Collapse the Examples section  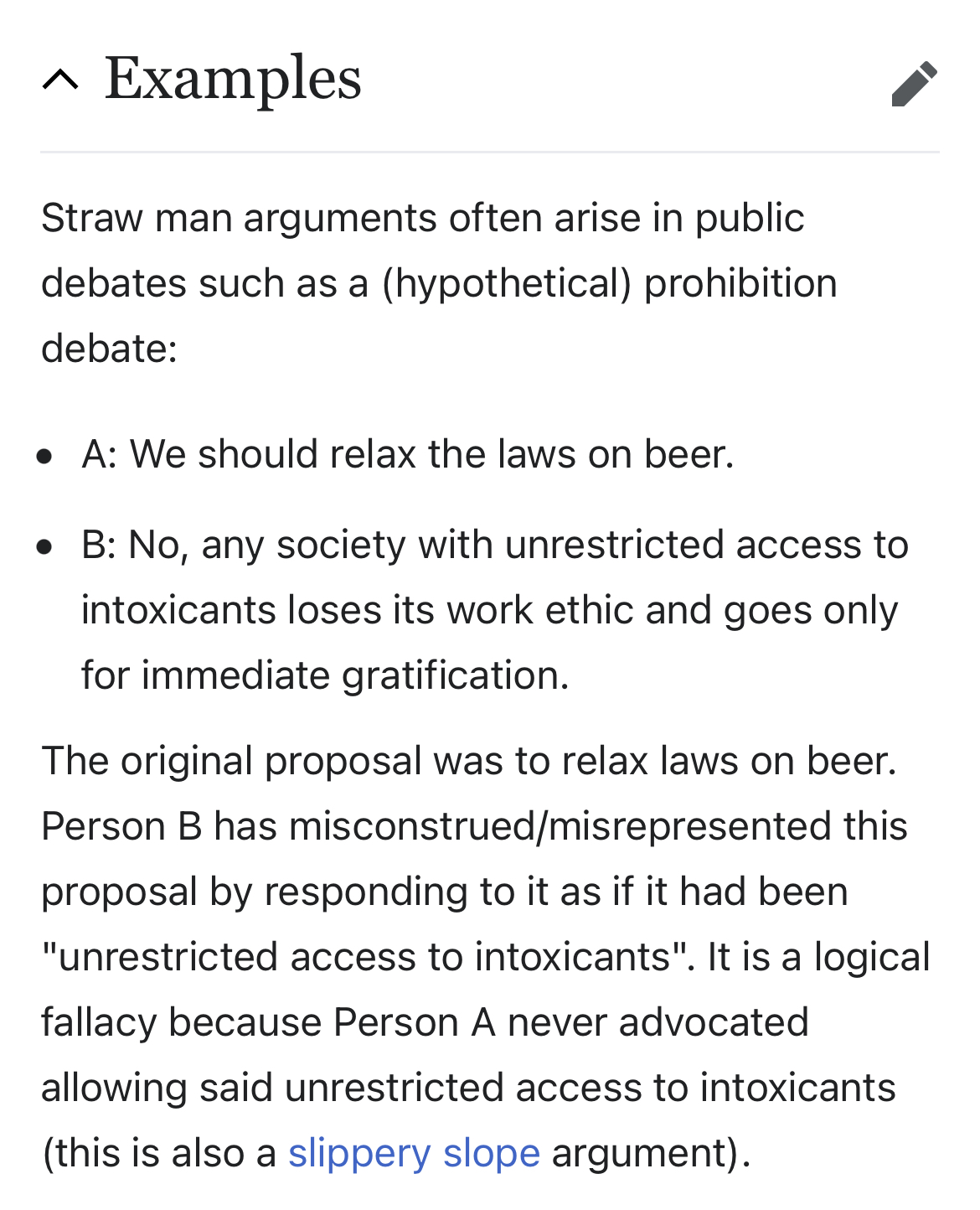pos(60,80)
